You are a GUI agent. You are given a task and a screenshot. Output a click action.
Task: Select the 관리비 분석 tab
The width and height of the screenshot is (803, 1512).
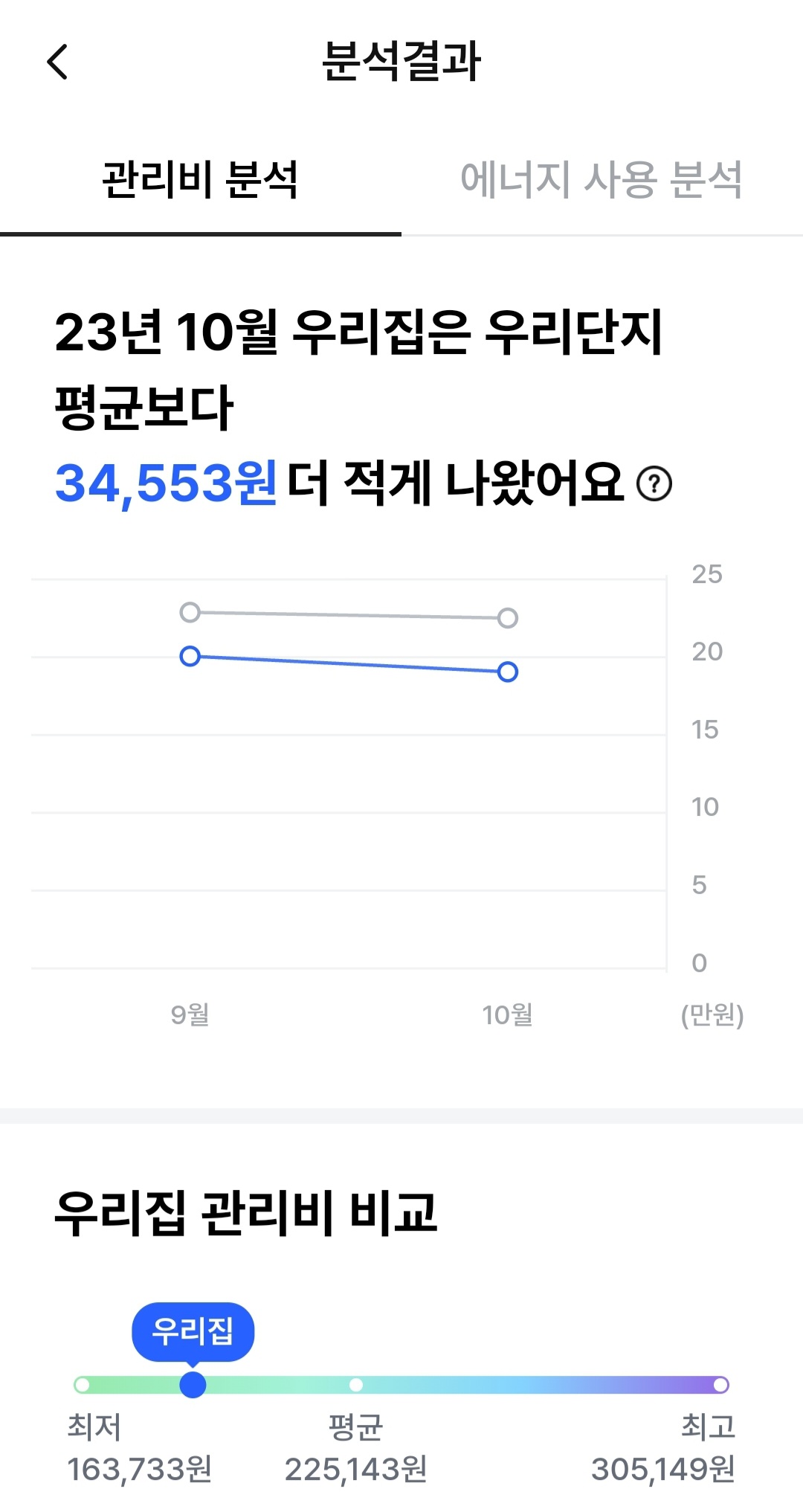click(x=200, y=180)
